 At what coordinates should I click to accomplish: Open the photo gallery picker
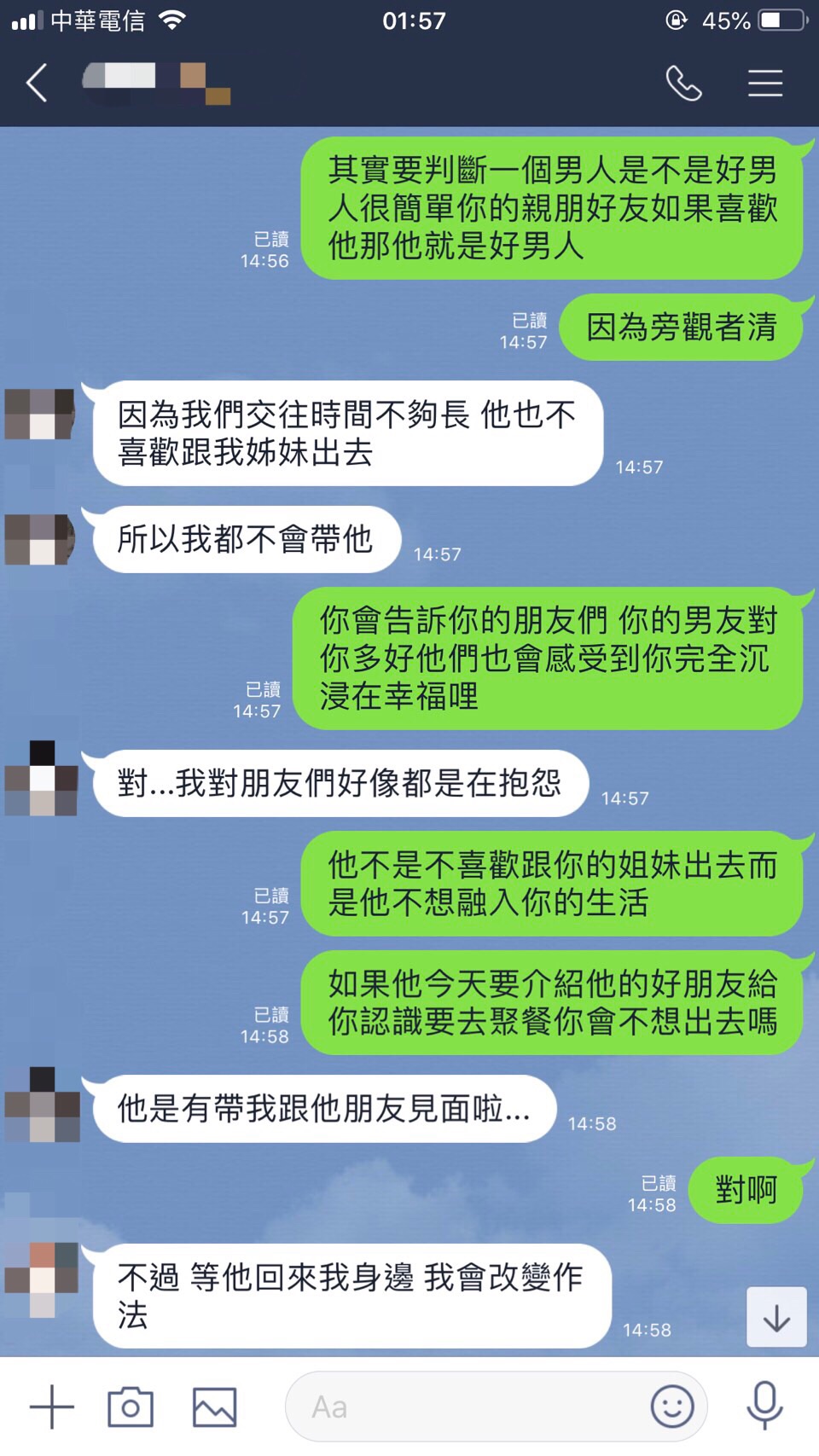point(214,1407)
